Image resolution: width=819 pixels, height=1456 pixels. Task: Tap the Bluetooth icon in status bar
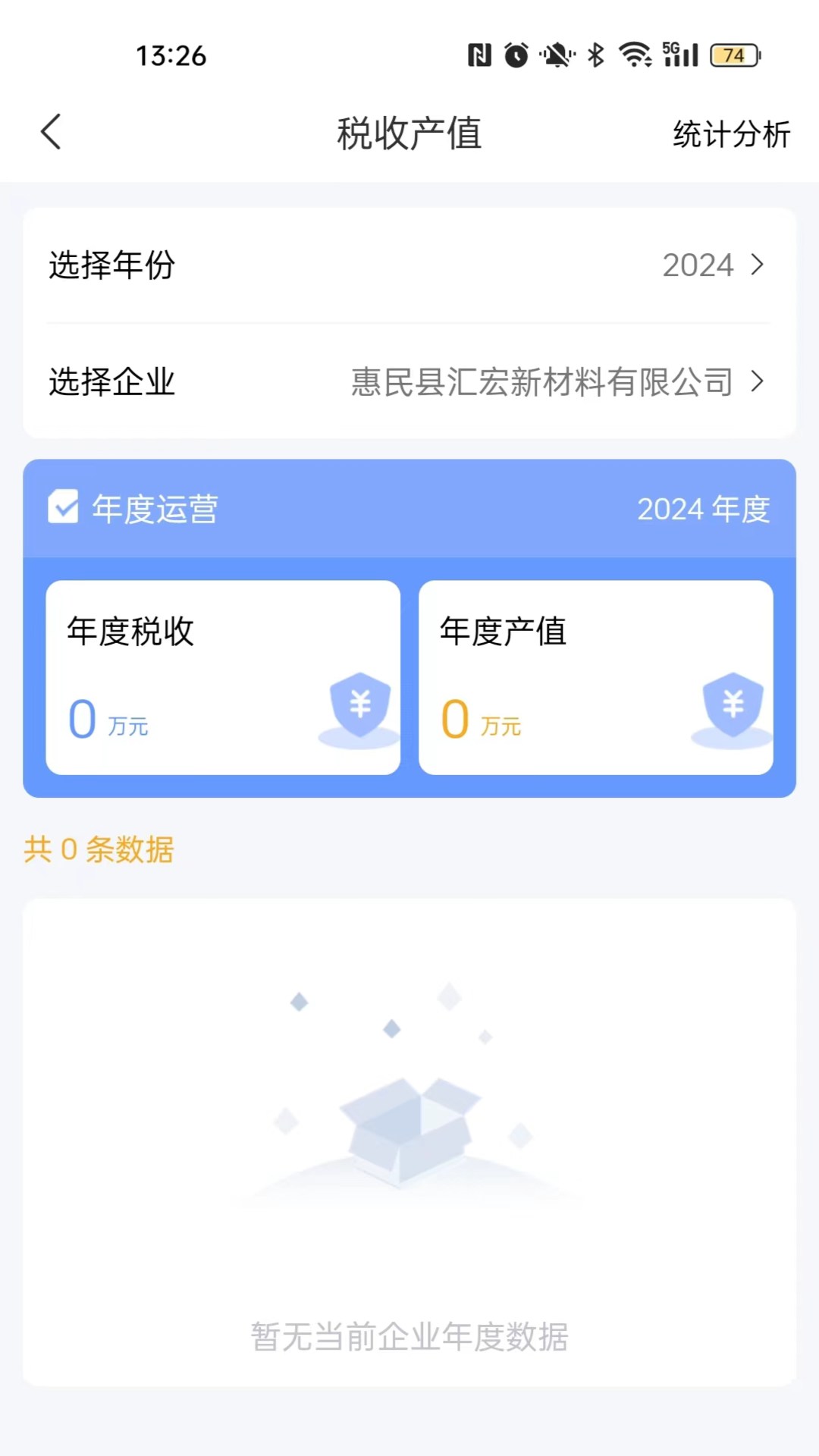(x=595, y=55)
